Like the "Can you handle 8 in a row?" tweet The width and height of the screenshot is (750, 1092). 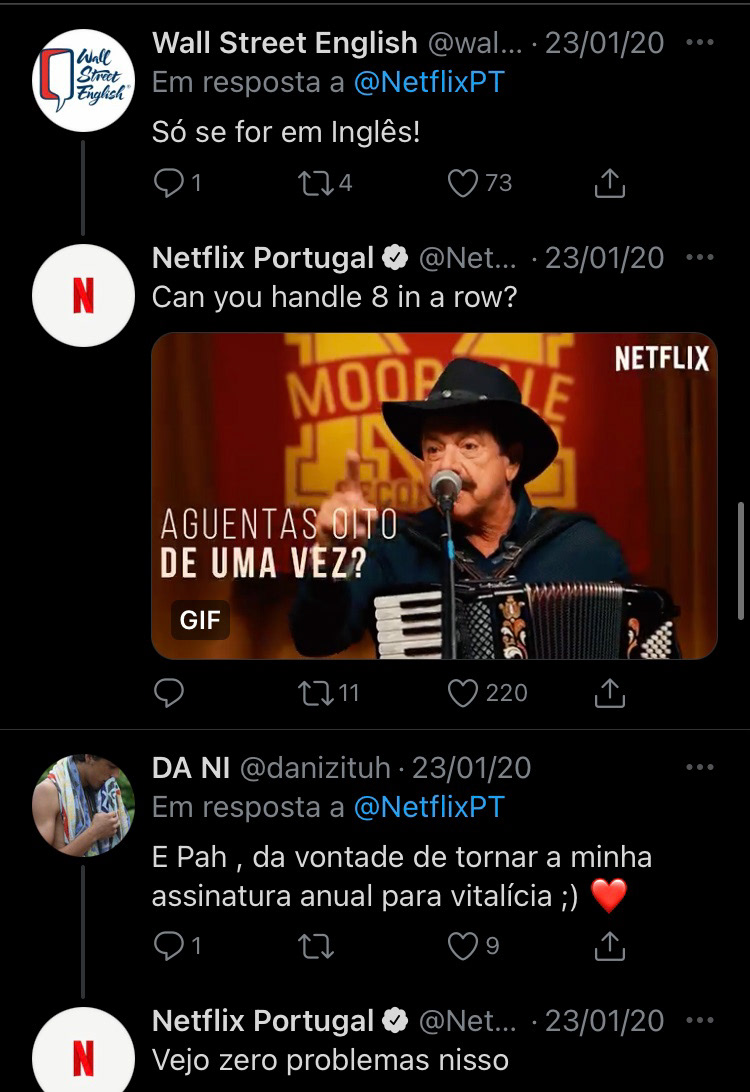pos(462,693)
